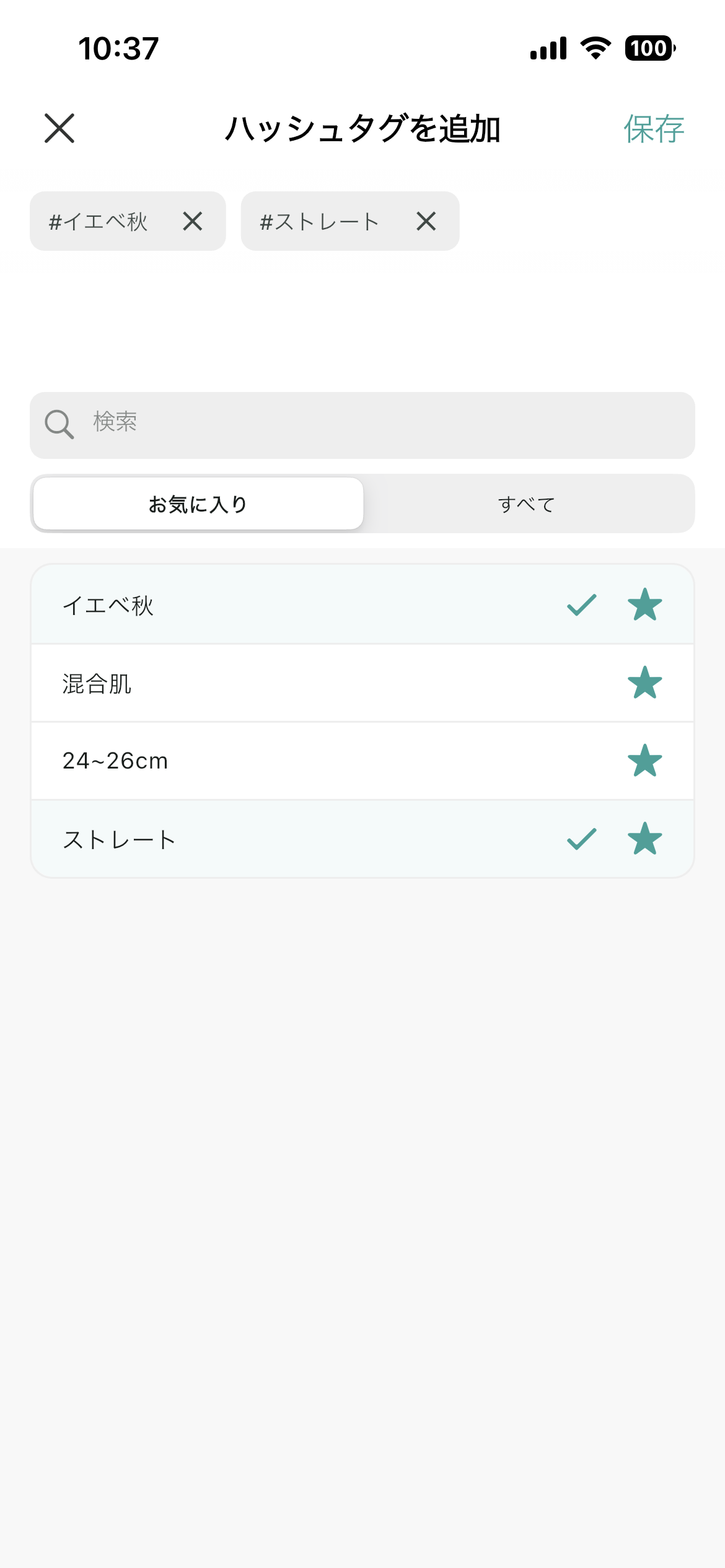Close the hashtag add screen
This screenshot has width=725, height=1568.
point(59,128)
